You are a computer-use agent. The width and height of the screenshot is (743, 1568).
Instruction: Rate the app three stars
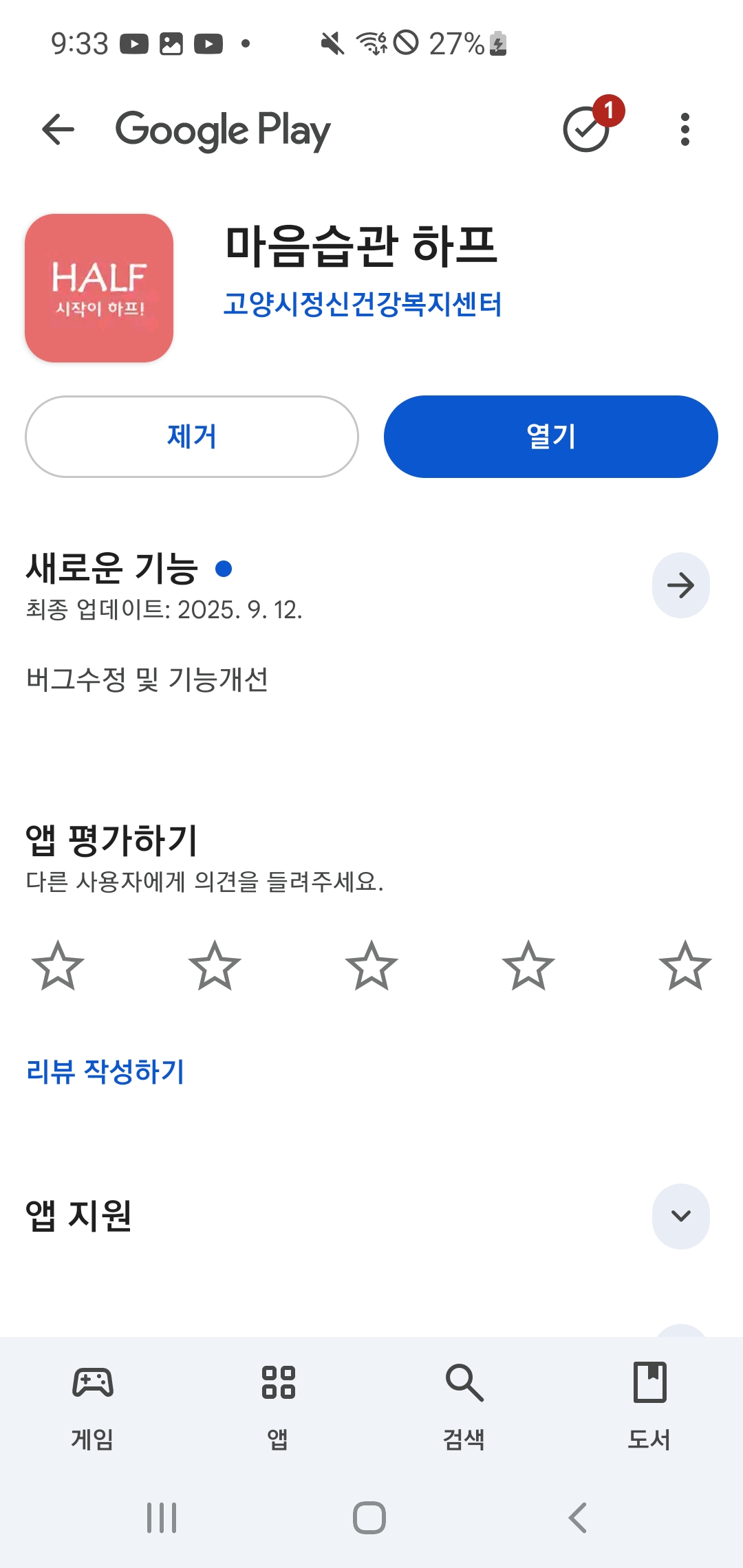[371, 966]
